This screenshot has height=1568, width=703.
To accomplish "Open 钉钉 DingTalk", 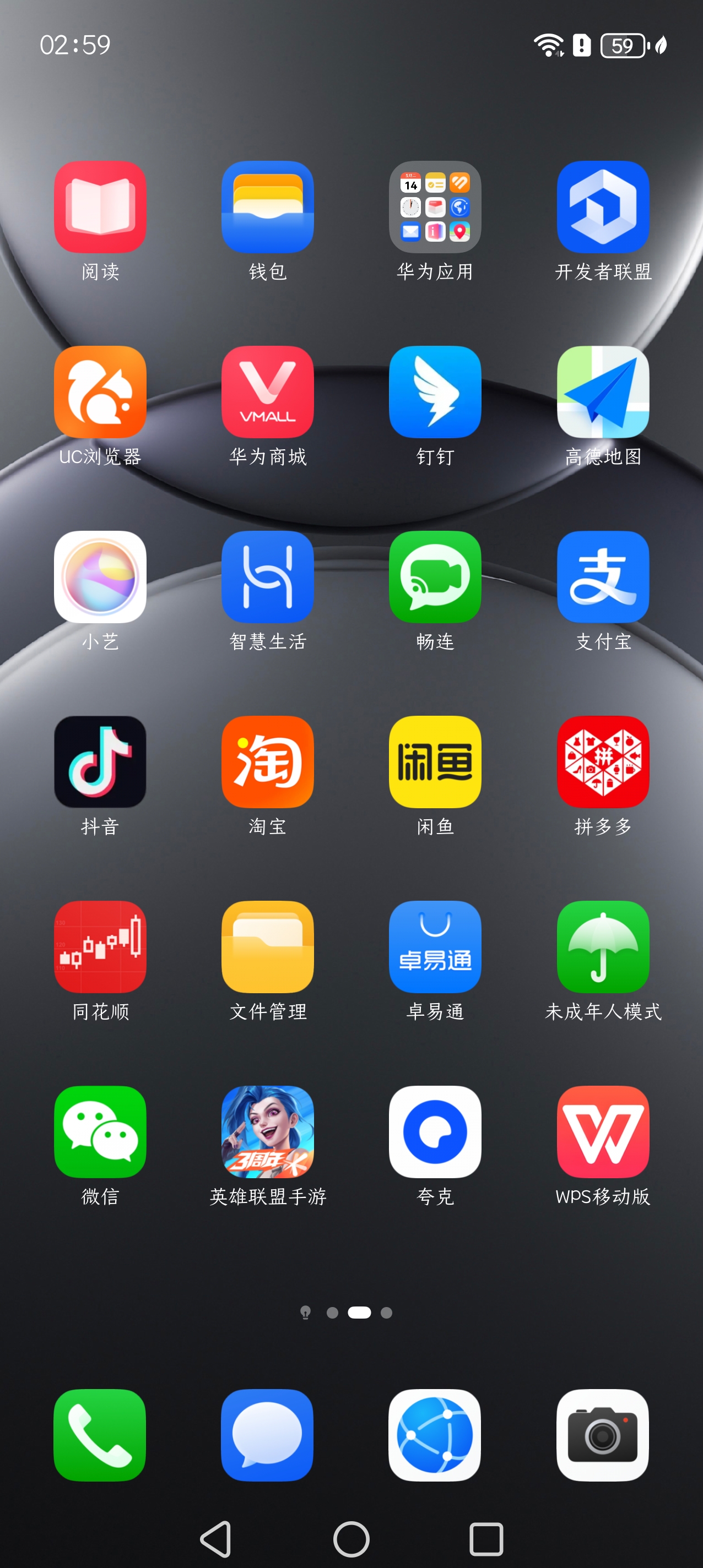I will click(x=435, y=393).
